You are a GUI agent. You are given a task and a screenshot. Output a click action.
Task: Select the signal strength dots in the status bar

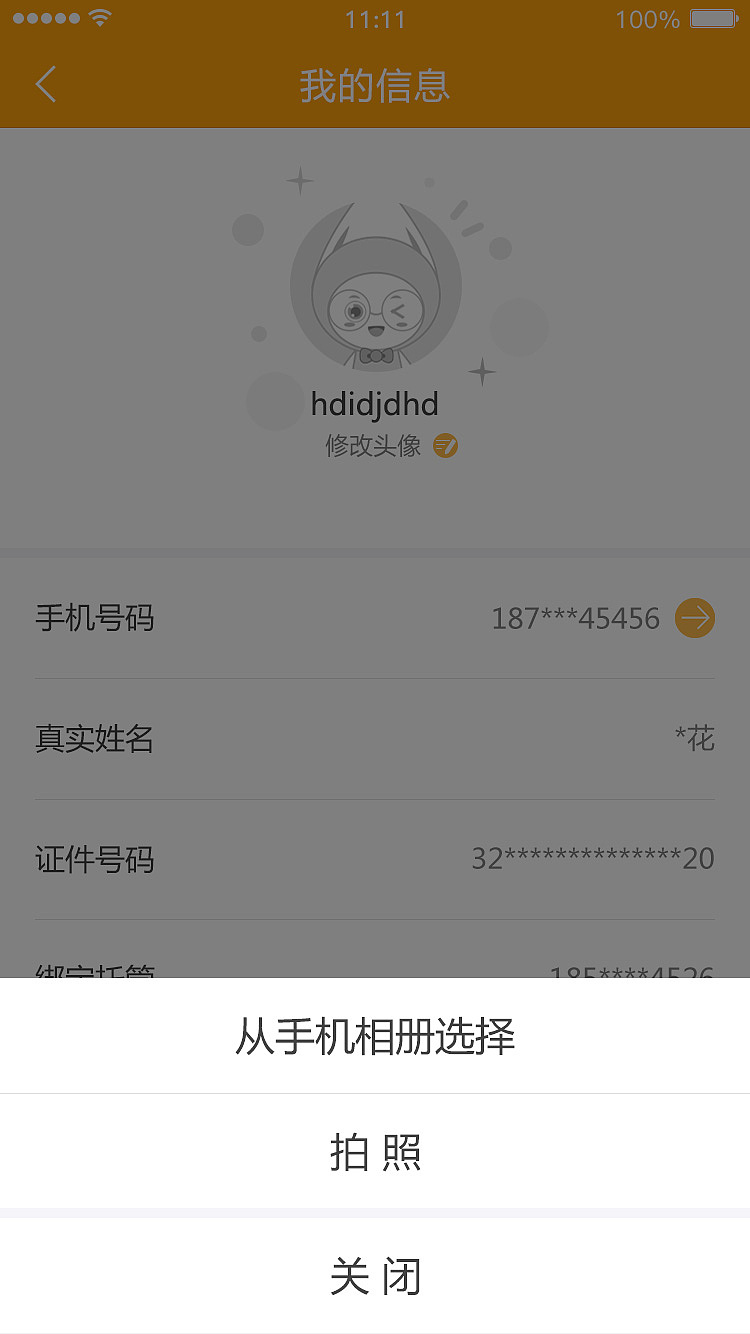point(45,17)
